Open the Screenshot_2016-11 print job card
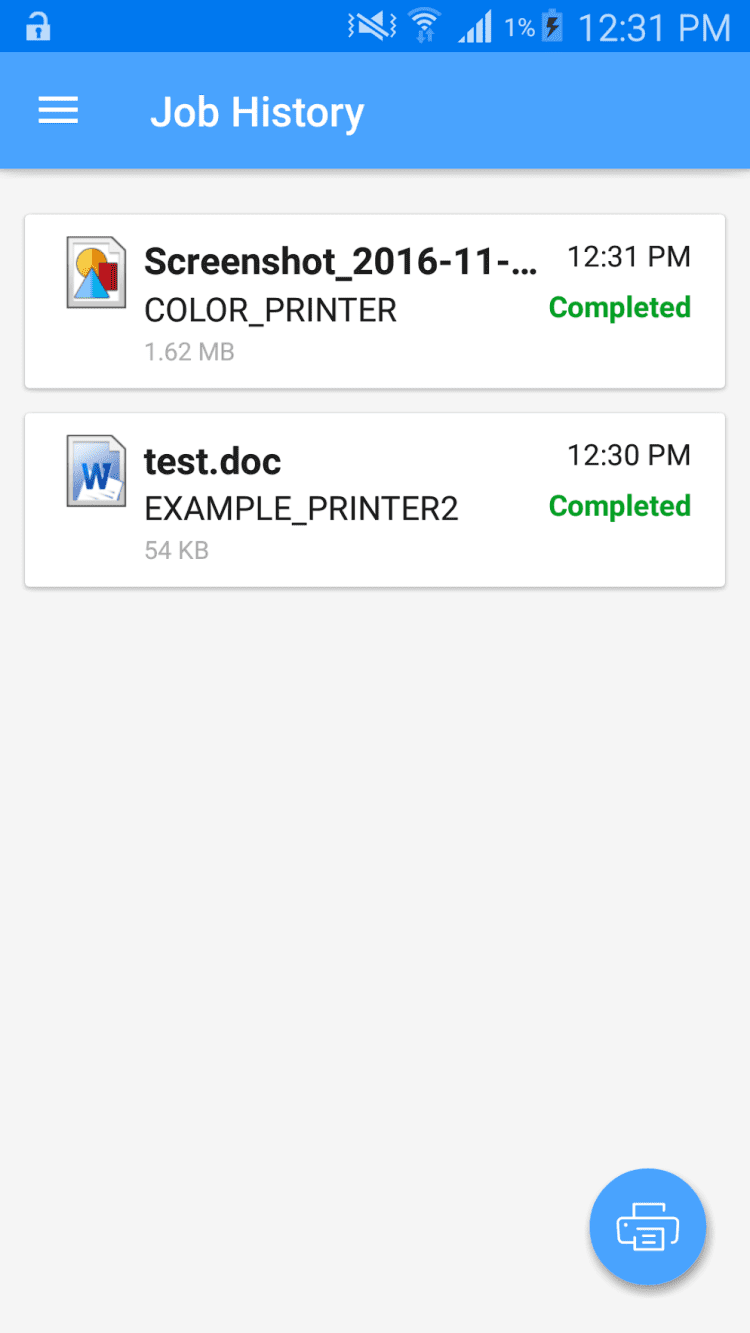Screen dimensions: 750x1333 coord(374,301)
